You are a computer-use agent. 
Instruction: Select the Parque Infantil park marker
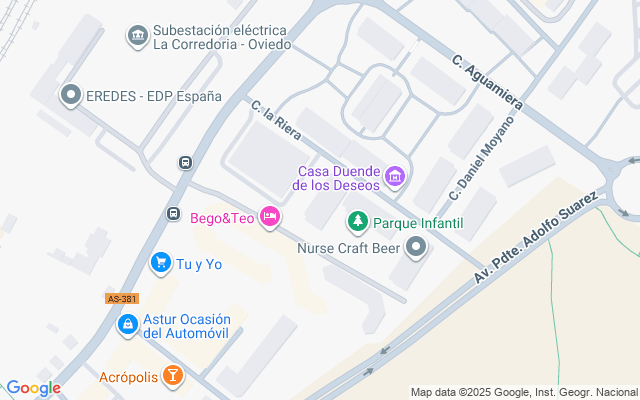[356, 220]
